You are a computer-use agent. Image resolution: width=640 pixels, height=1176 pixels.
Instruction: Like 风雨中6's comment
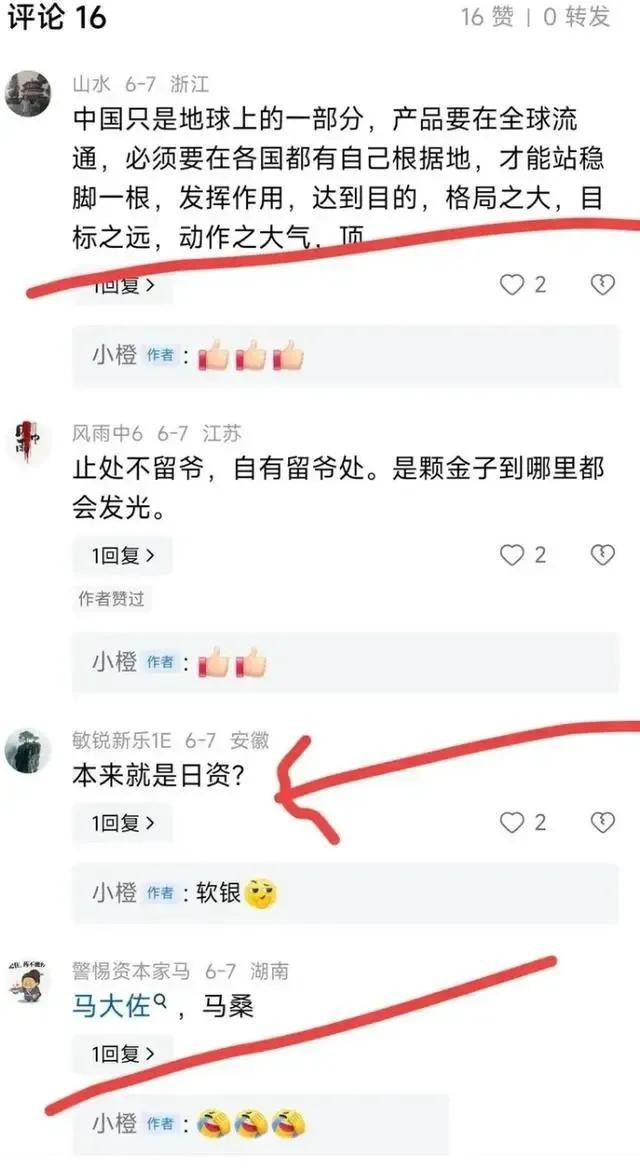point(513,554)
